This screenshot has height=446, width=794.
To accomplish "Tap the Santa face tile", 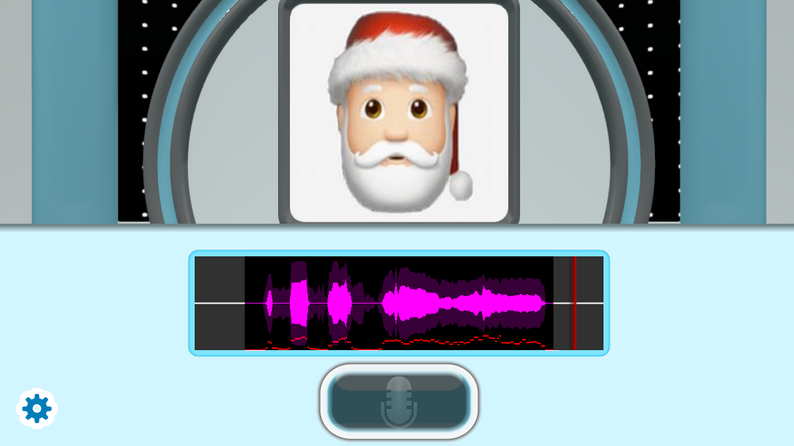I will point(399,112).
